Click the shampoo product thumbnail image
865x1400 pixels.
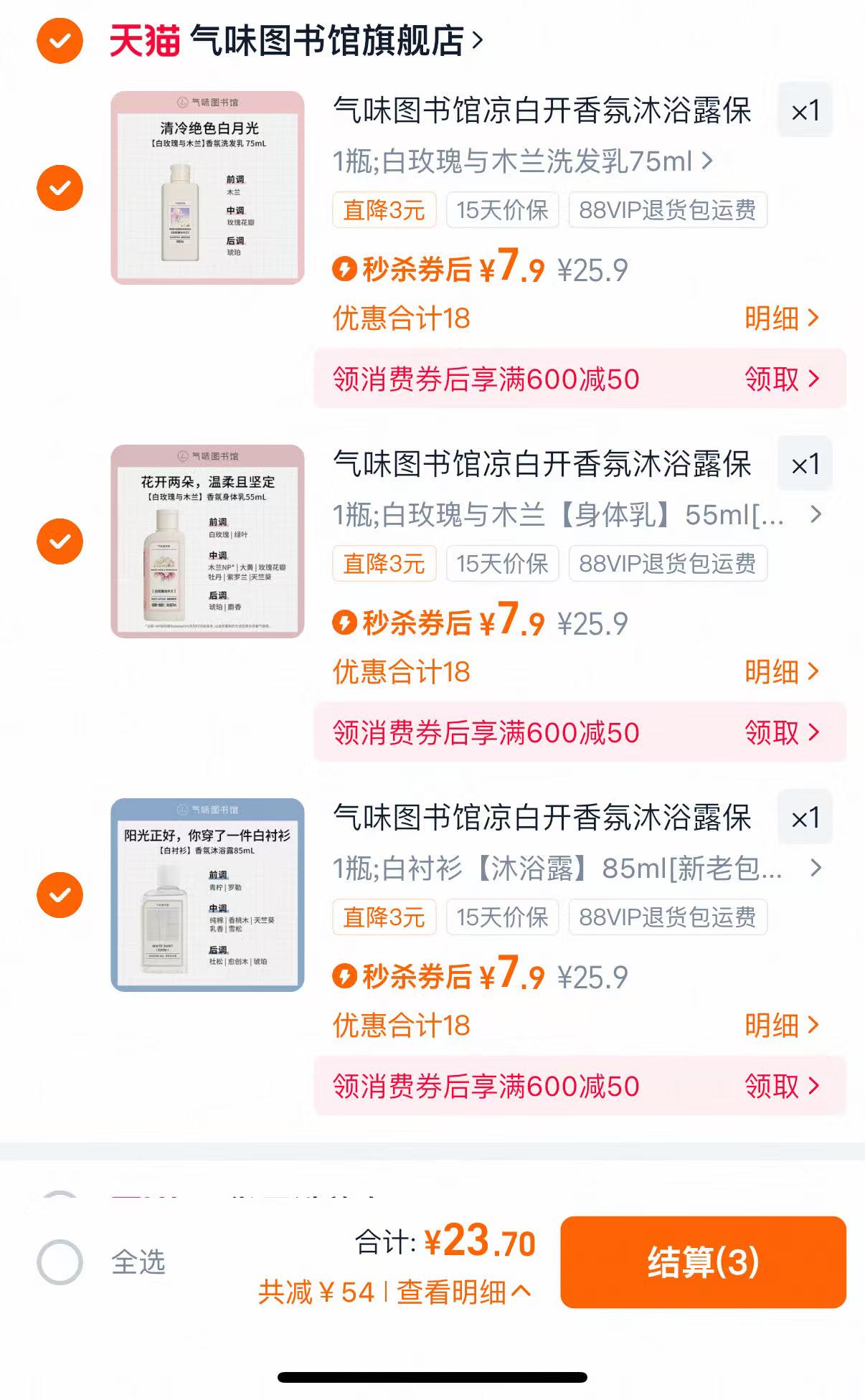click(x=207, y=186)
